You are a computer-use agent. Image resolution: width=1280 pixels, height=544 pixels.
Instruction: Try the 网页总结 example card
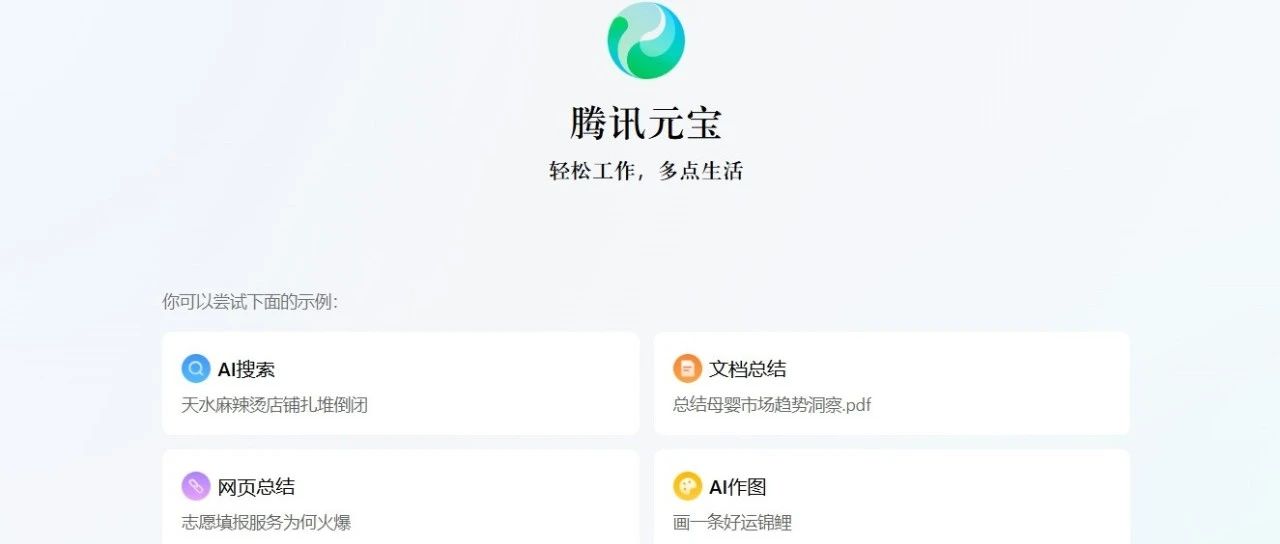tap(400, 500)
